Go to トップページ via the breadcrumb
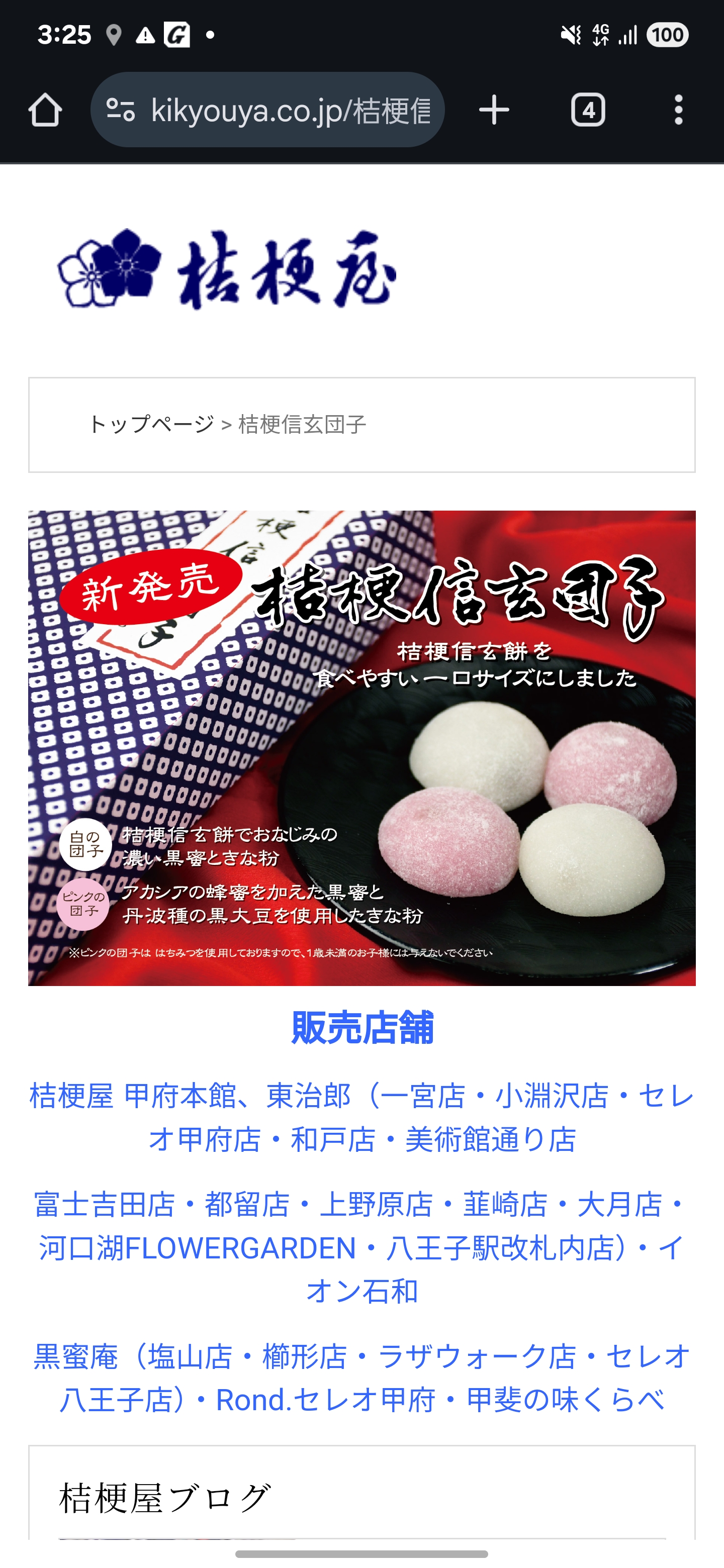Viewport: 724px width, 1568px height. click(151, 424)
